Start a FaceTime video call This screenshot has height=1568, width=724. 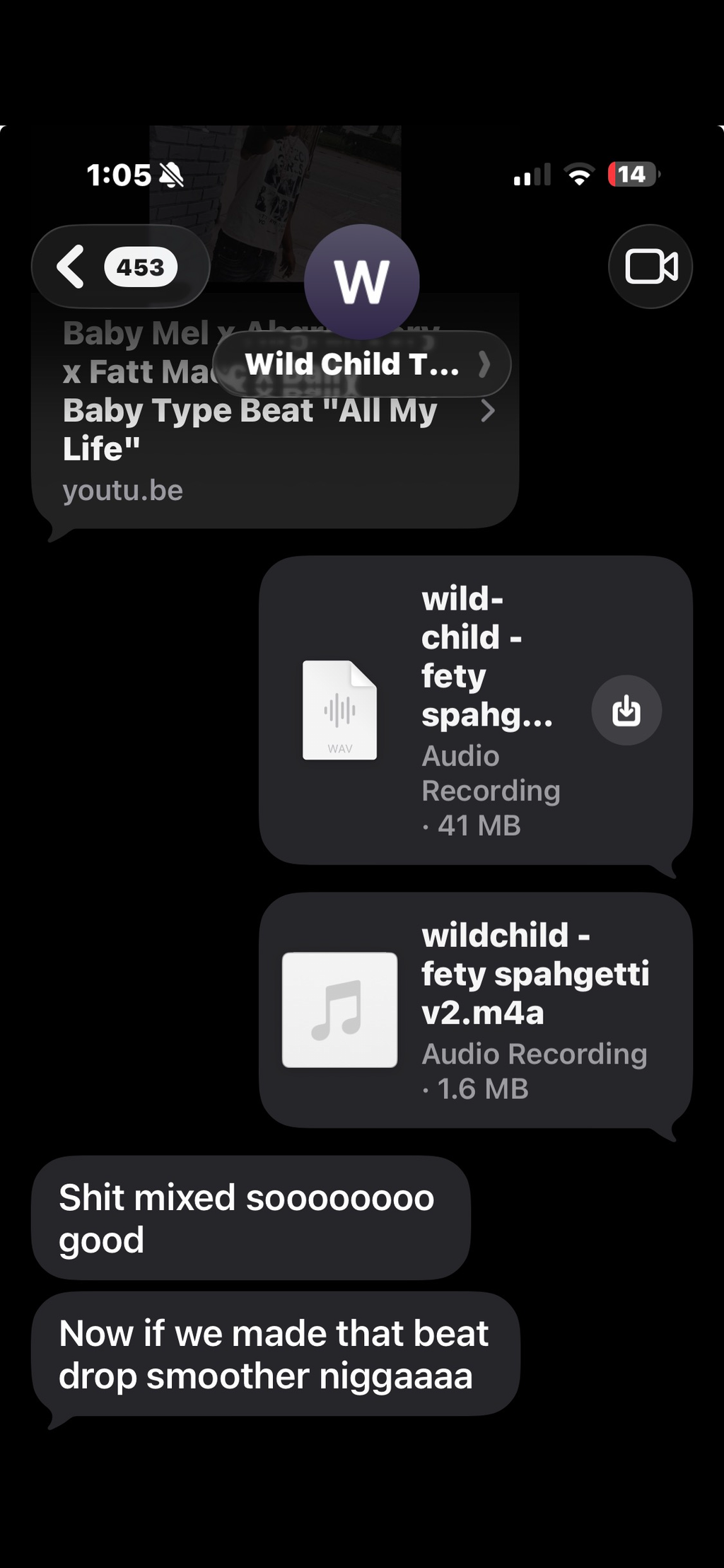coord(650,267)
